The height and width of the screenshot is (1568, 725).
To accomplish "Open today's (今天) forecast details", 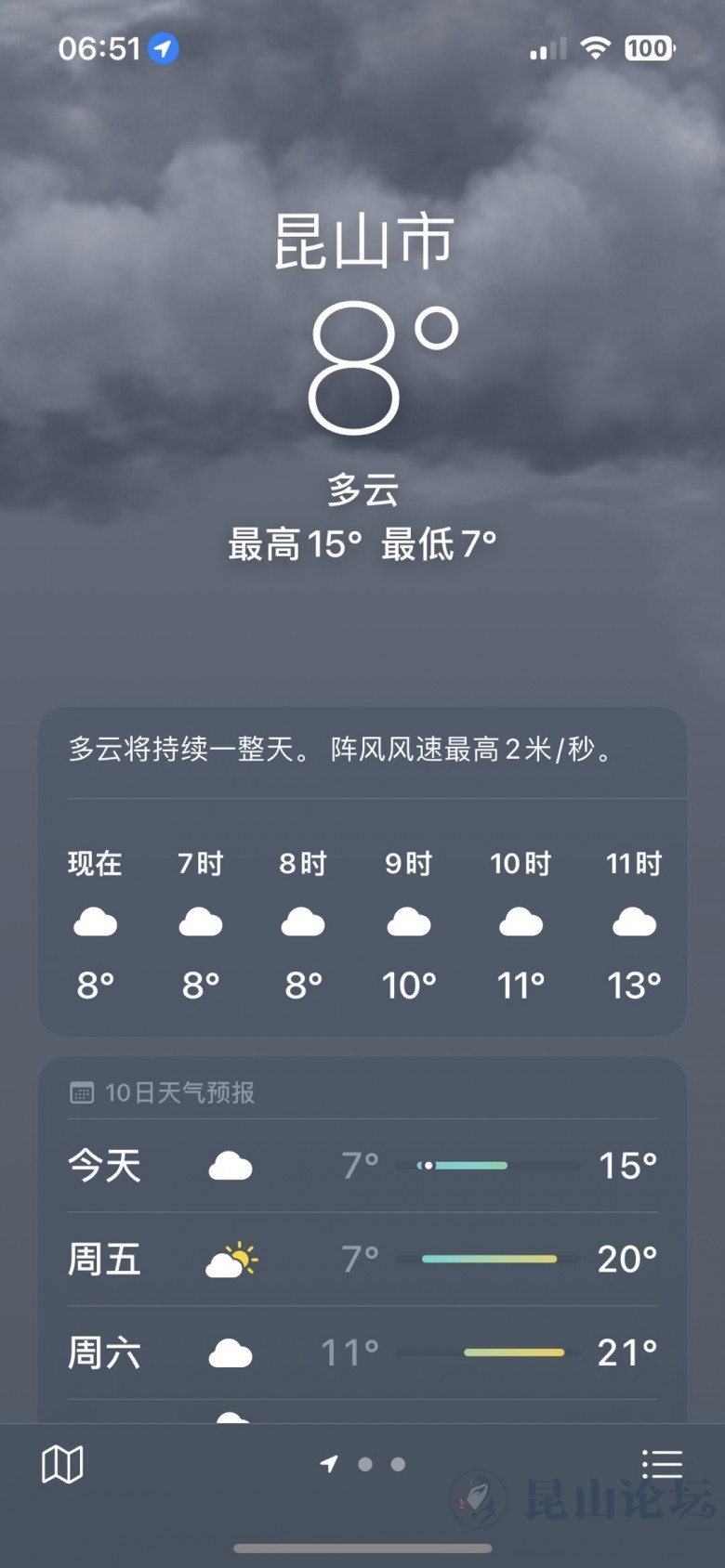I will pyautogui.click(x=362, y=1166).
